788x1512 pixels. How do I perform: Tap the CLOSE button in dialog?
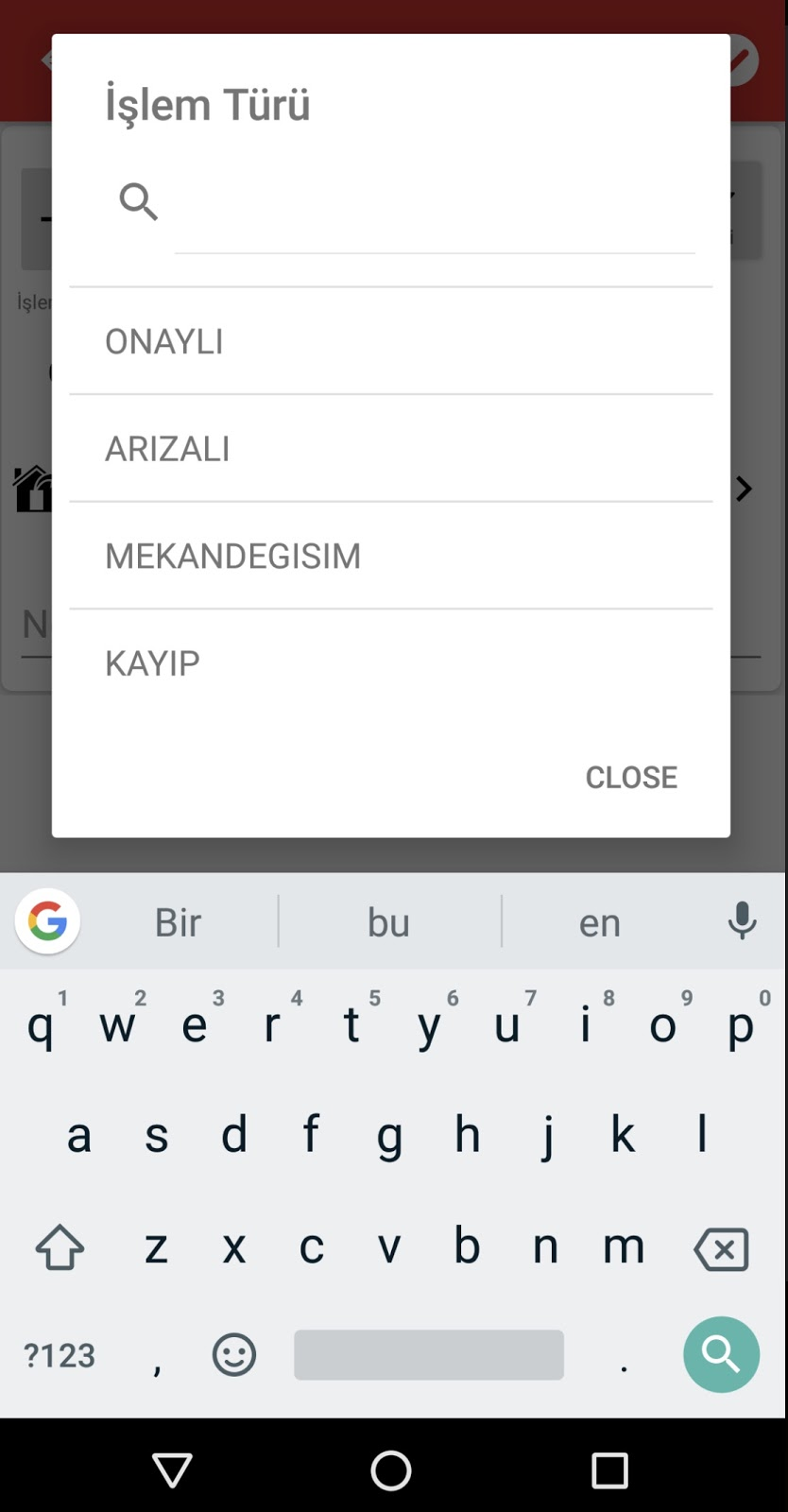631,777
